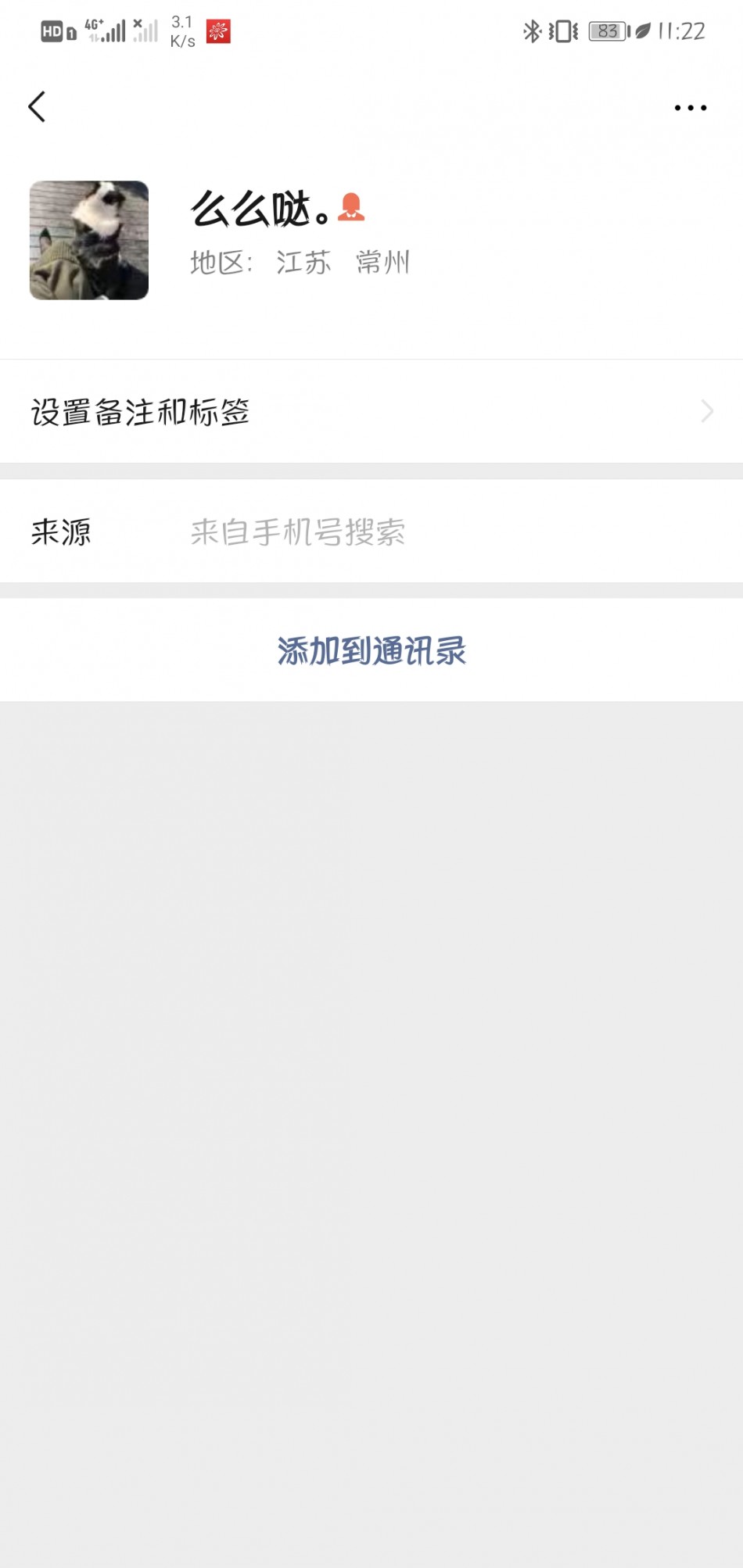View the contact's profile picture

pos(89,240)
